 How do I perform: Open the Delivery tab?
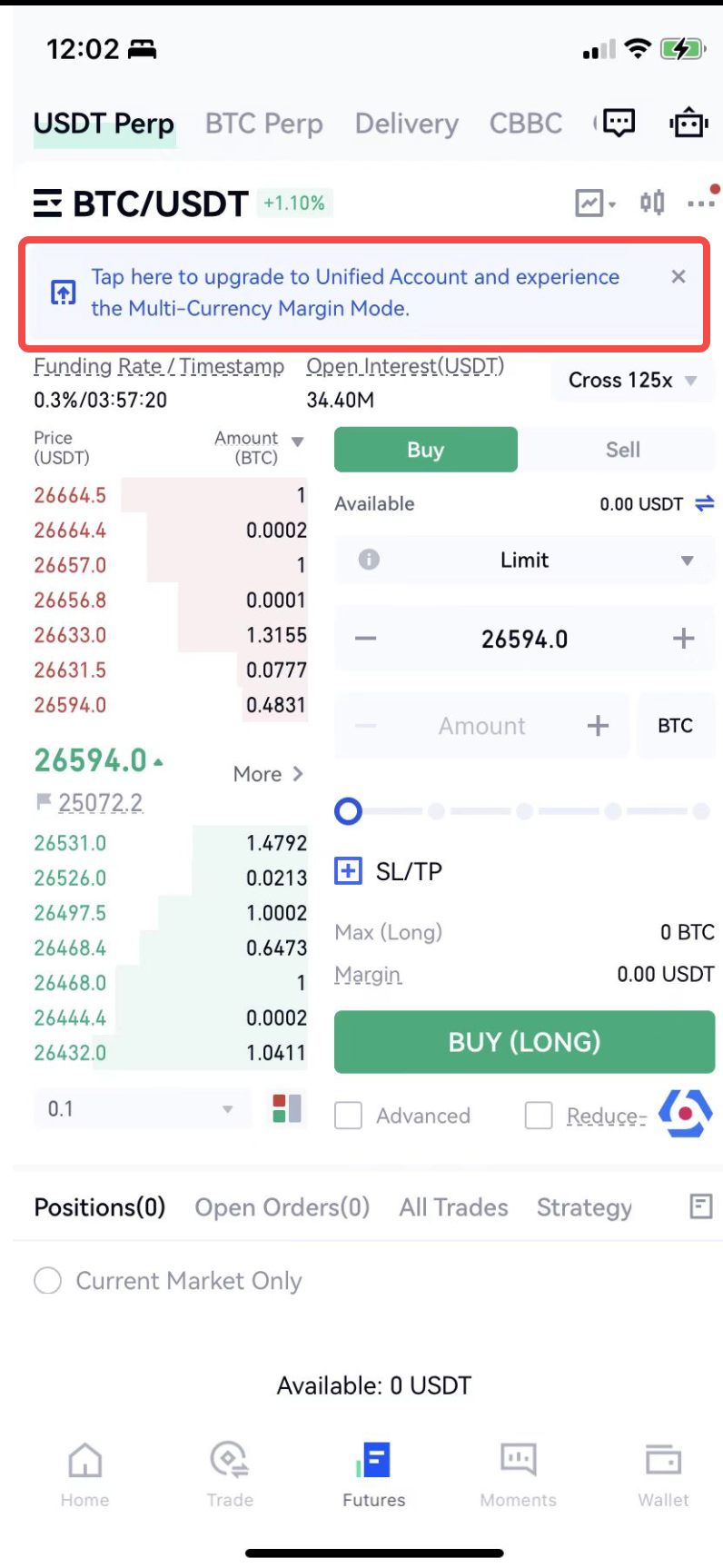coord(406,124)
